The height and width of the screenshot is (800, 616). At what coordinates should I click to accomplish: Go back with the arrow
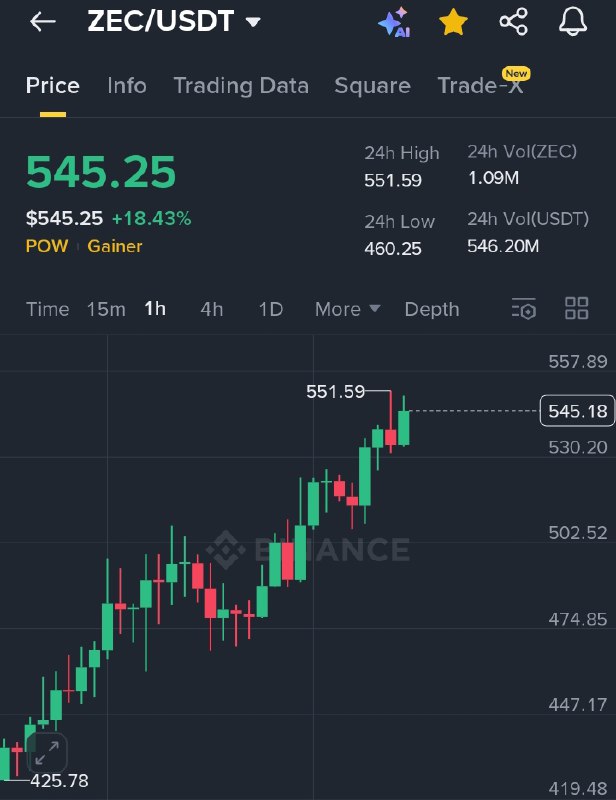coord(43,22)
